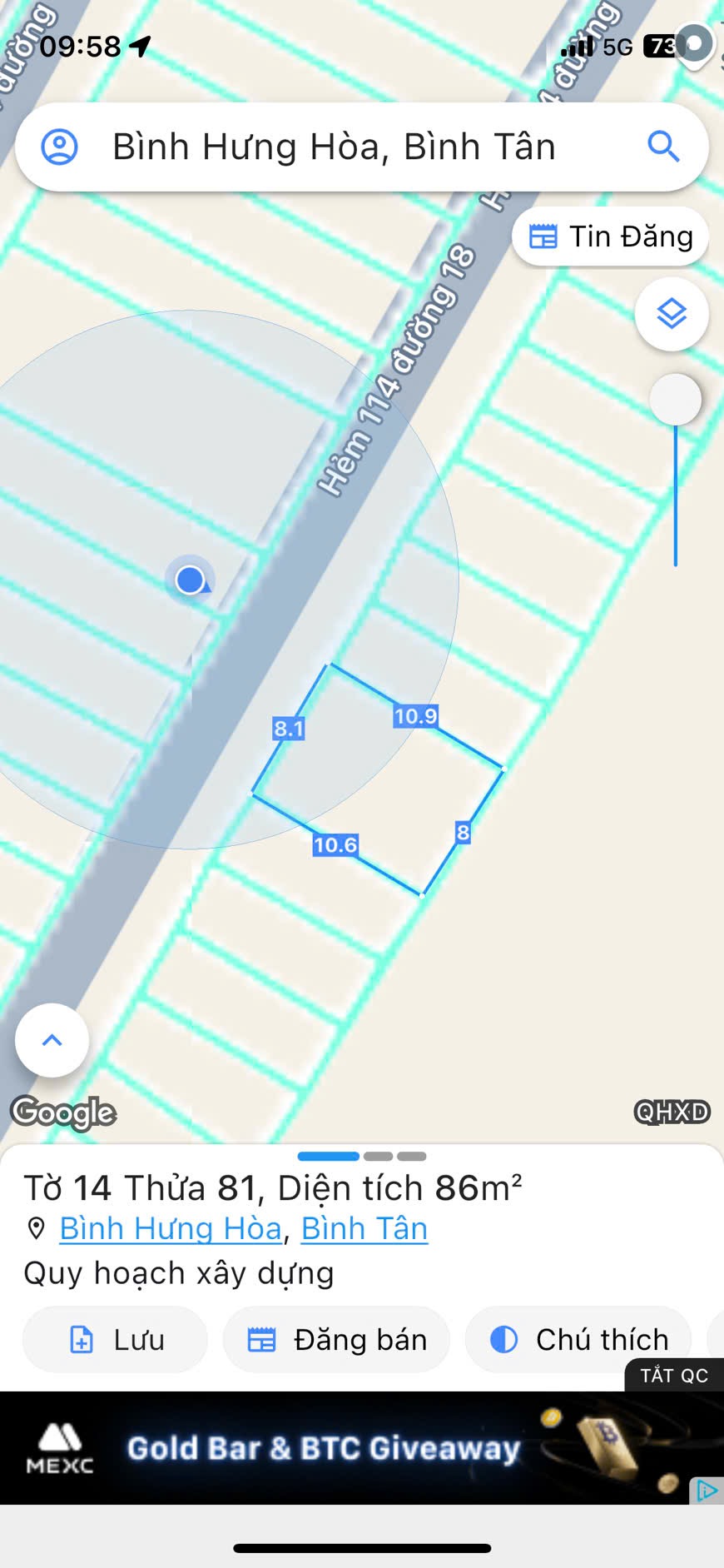724x1568 pixels.
Task: Open the Bình Tân district link
Action: pos(364,1229)
